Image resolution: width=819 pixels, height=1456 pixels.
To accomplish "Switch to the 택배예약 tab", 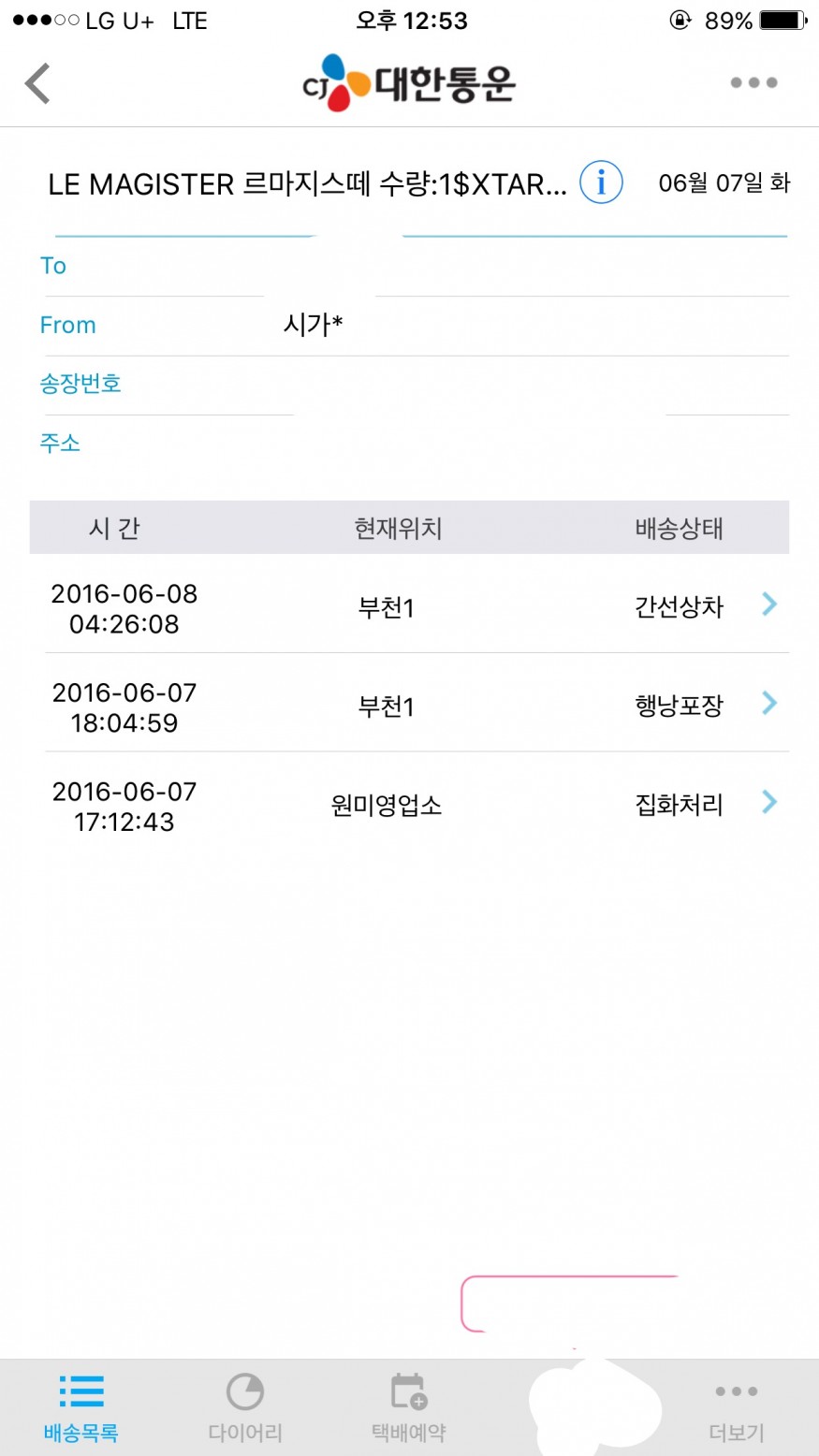I will [409, 1408].
